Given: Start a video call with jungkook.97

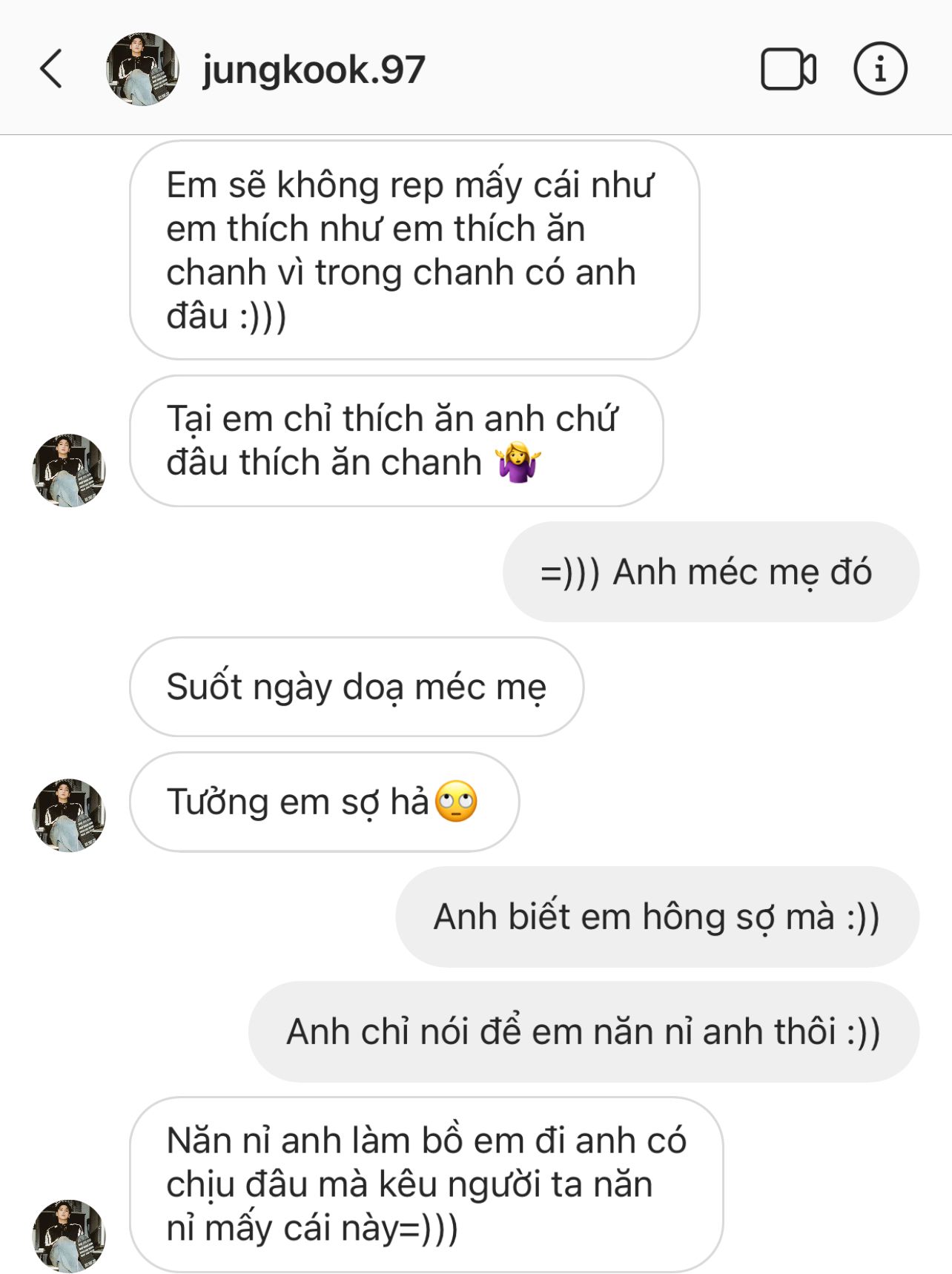Looking at the screenshot, I should [788, 70].
